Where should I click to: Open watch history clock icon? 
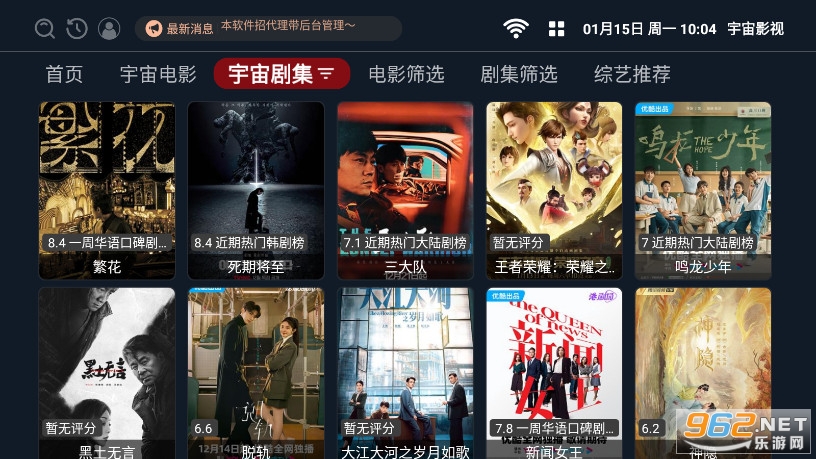(x=77, y=29)
